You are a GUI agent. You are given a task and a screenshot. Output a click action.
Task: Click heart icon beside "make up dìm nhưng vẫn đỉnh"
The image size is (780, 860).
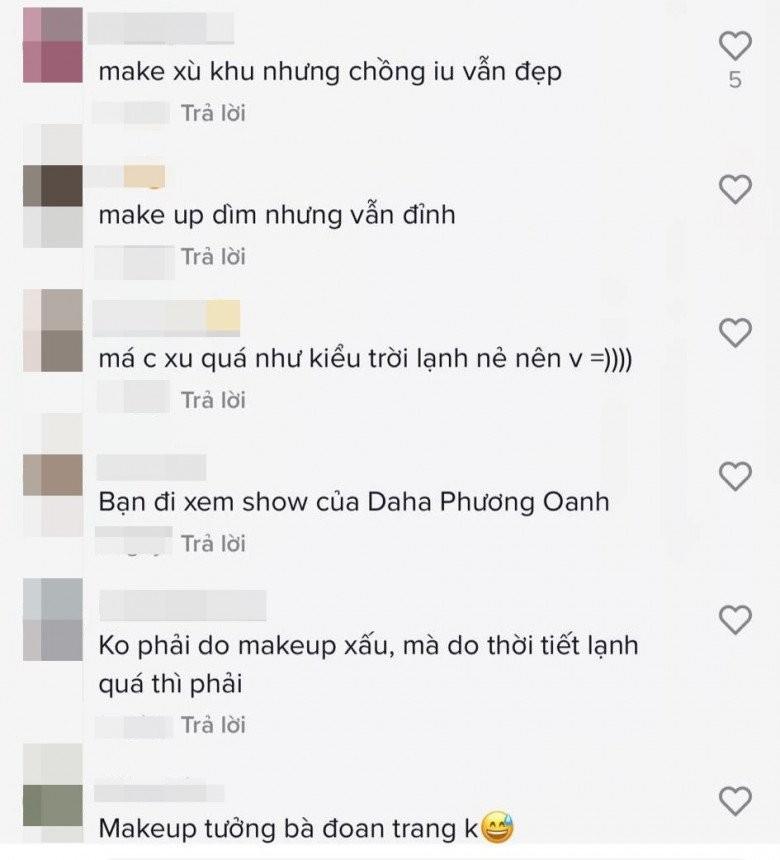tap(737, 188)
